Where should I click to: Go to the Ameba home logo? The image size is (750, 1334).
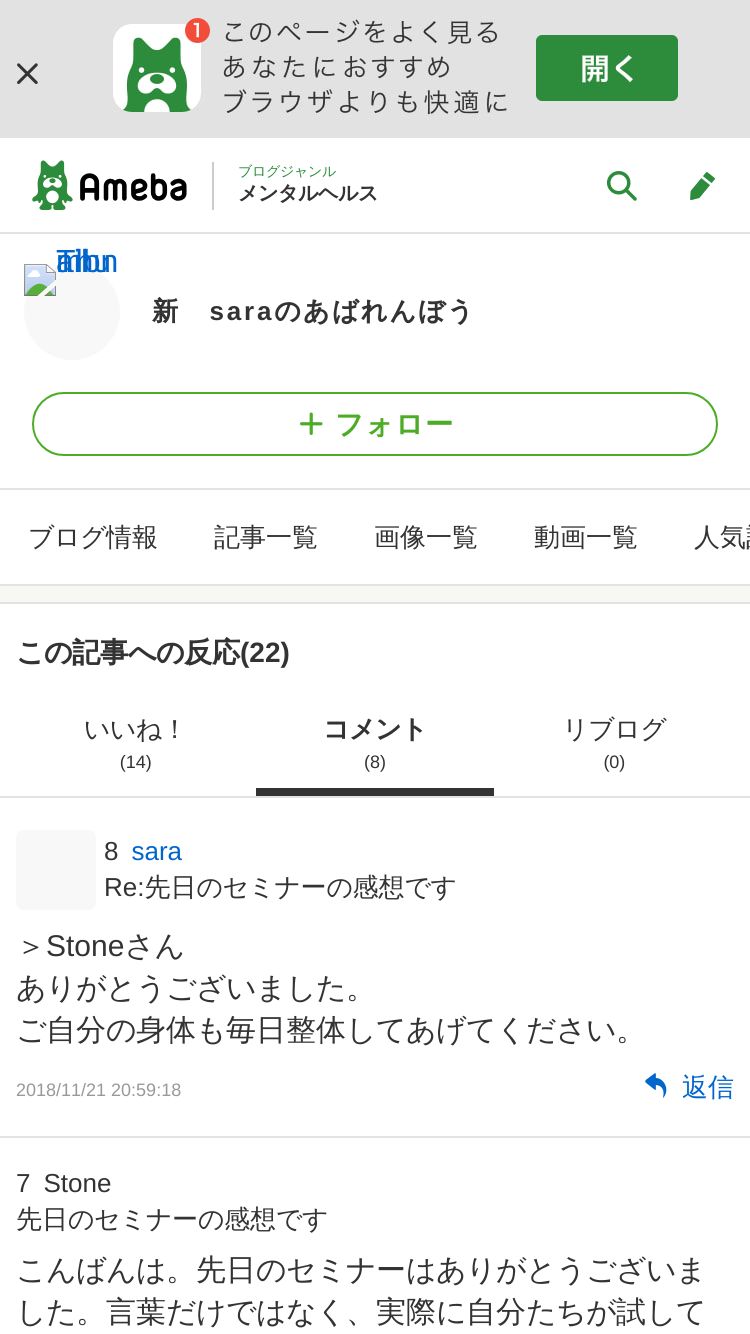click(x=109, y=185)
